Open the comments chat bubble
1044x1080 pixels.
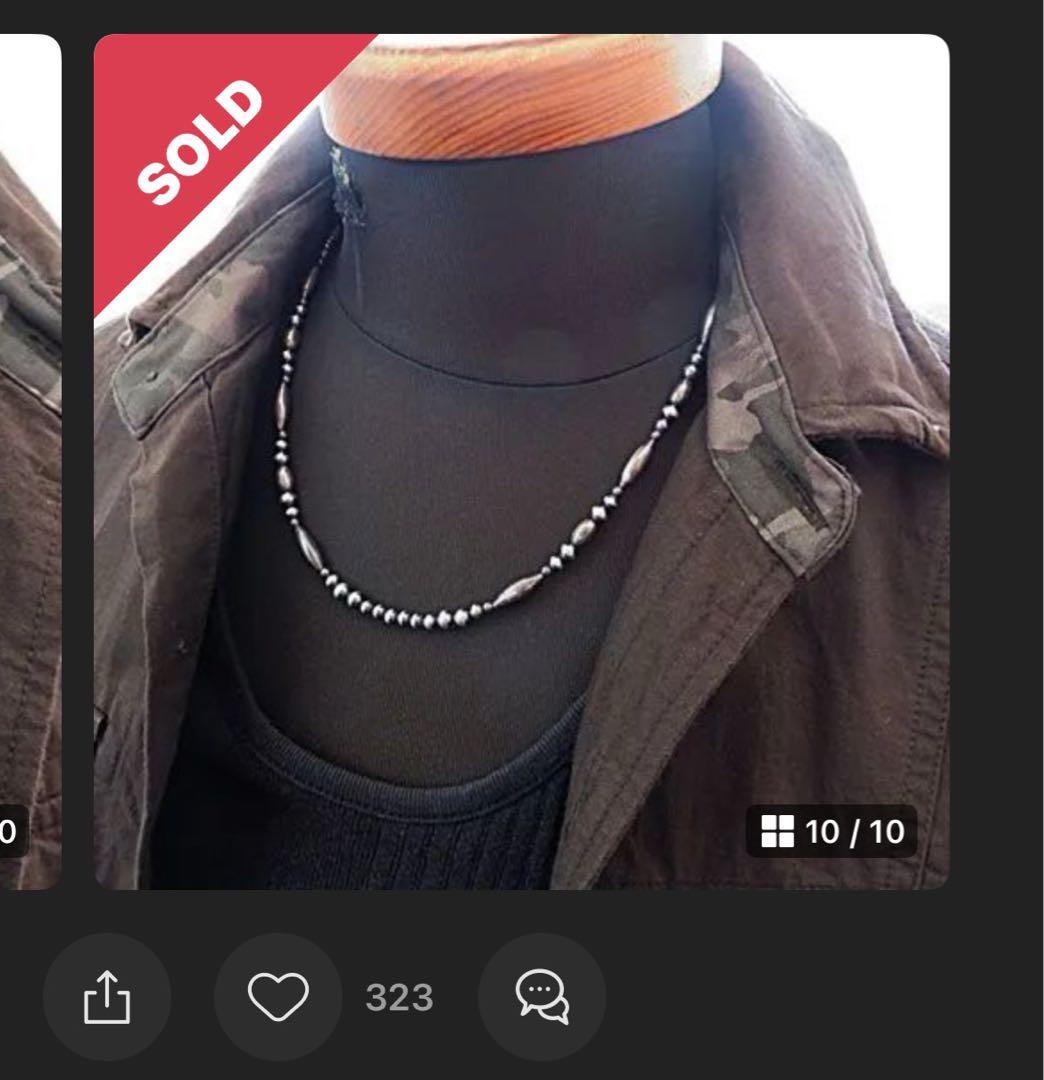coord(541,997)
